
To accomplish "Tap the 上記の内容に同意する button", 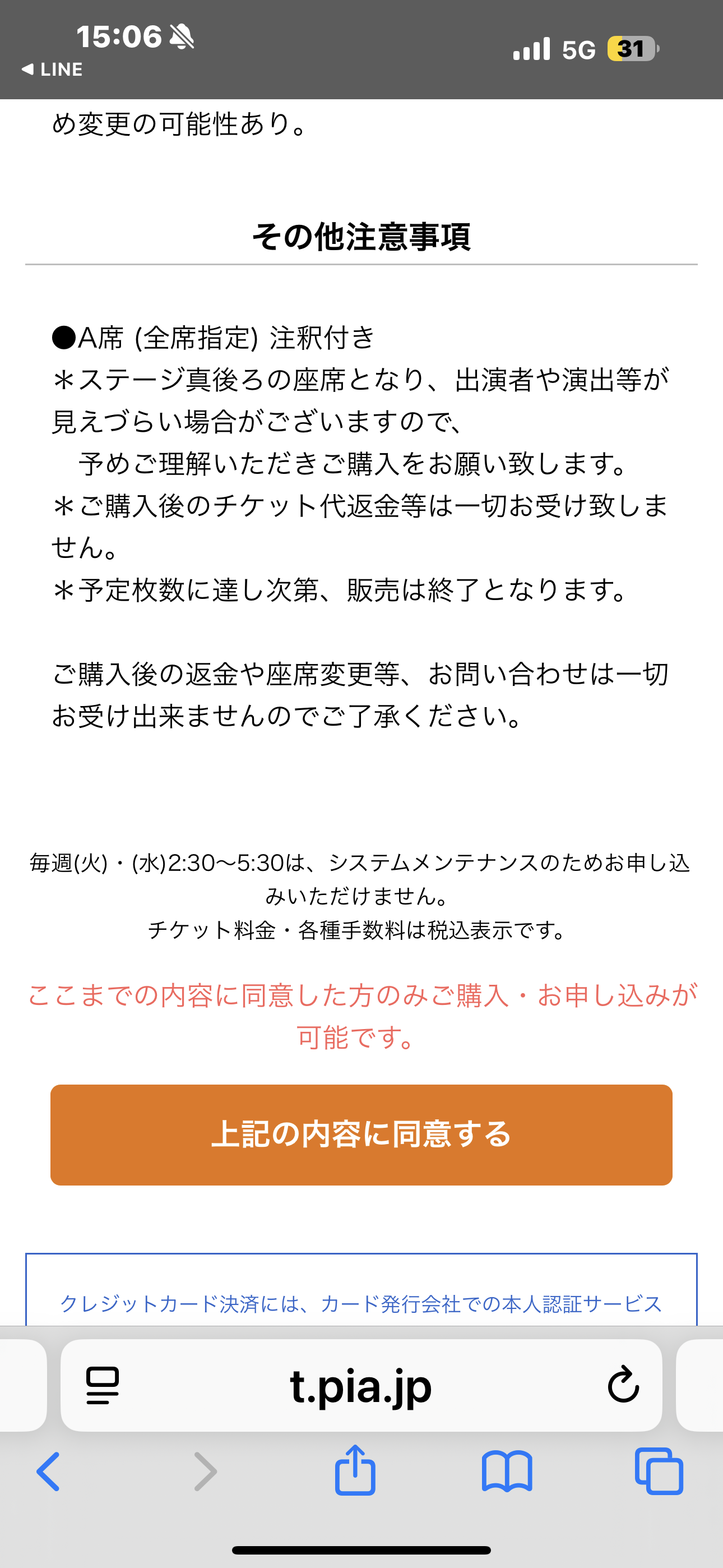I will click(361, 1135).
